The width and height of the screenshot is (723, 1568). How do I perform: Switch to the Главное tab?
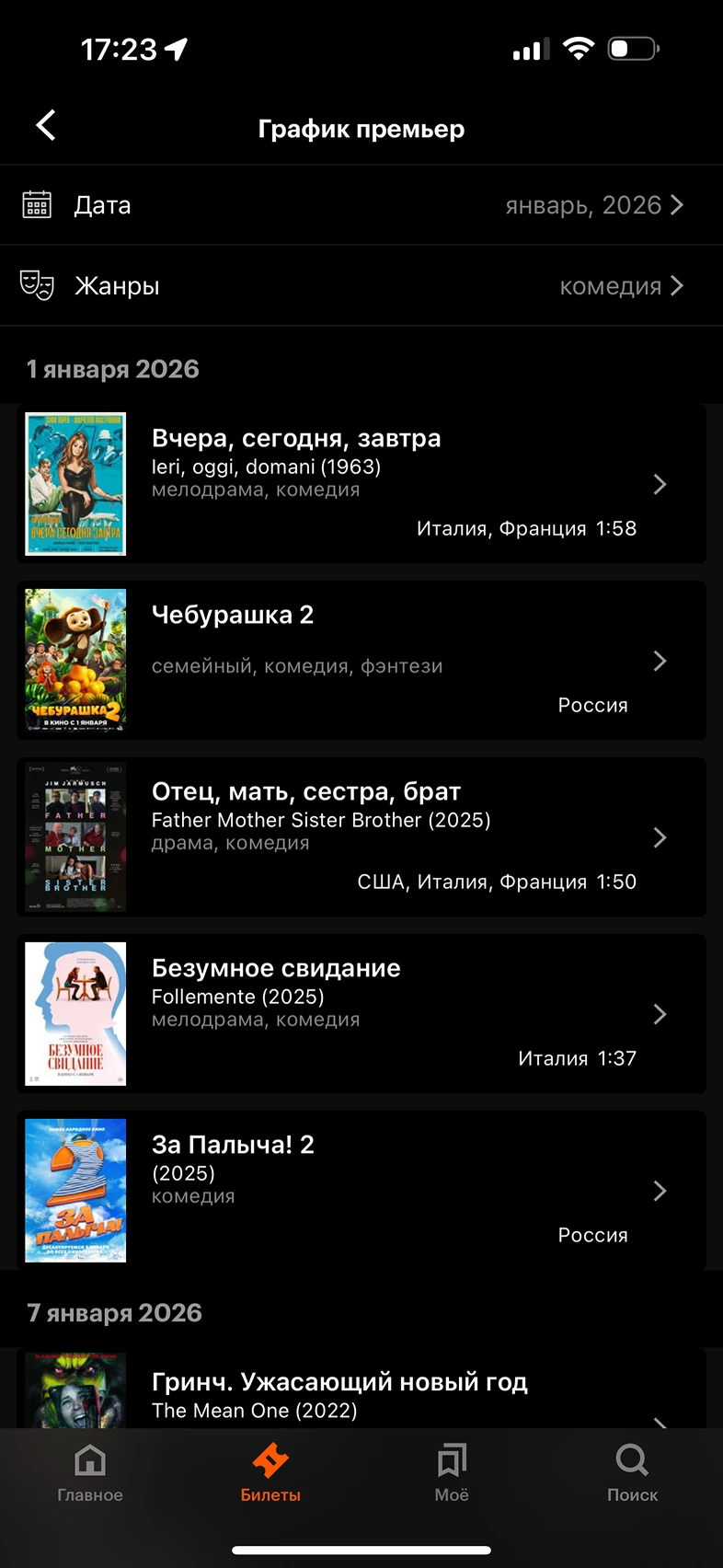point(90,1473)
